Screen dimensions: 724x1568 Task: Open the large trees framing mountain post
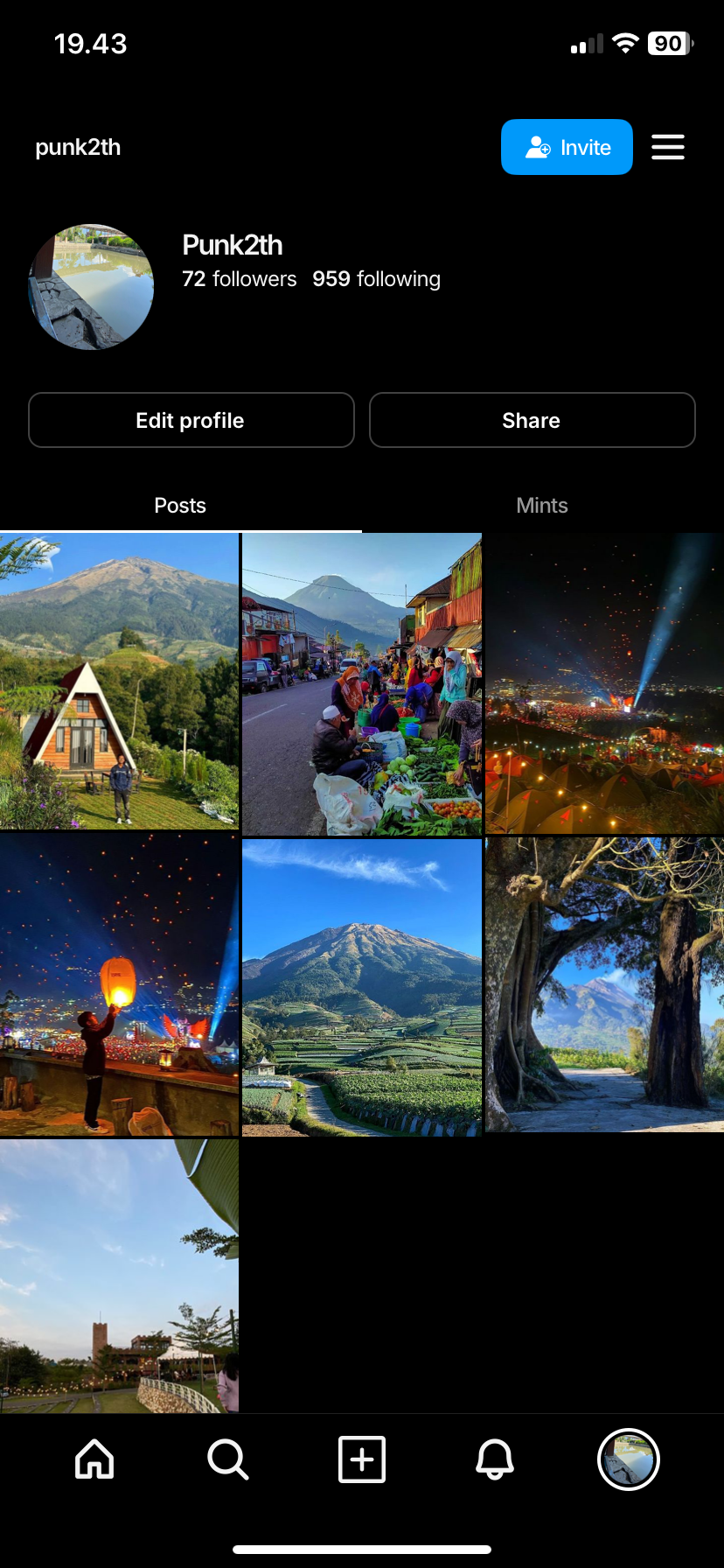pyautogui.click(x=604, y=985)
